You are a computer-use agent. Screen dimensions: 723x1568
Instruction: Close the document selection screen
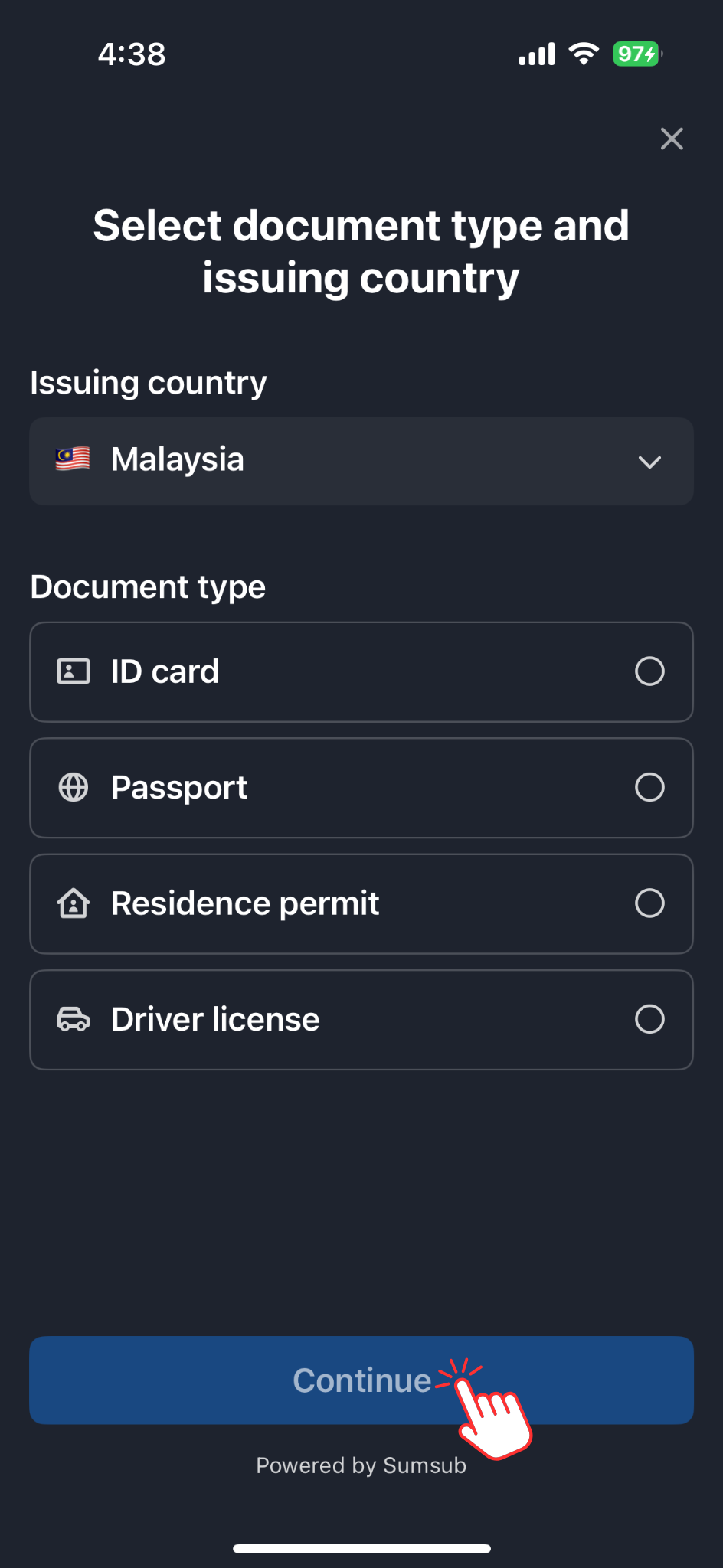[672, 139]
